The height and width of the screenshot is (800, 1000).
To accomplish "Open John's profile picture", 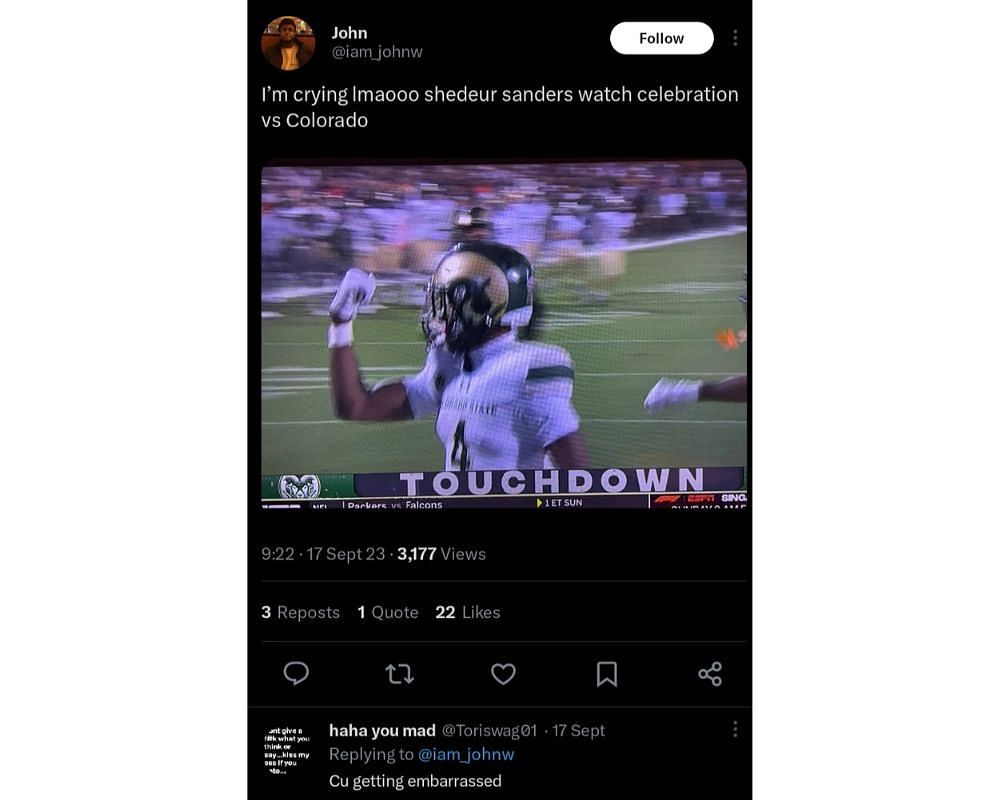I will [x=288, y=44].
